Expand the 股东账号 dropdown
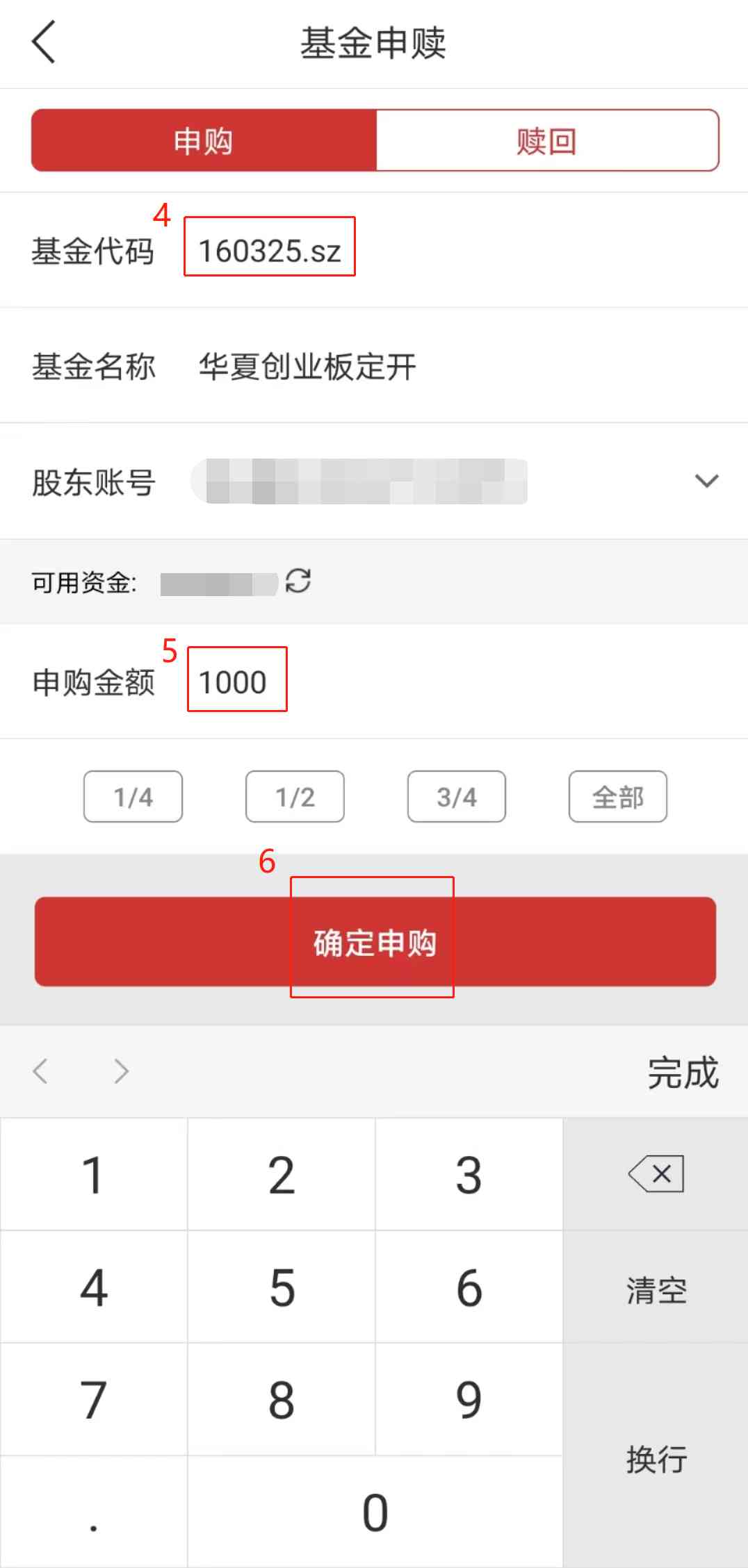This screenshot has width=748, height=1568. tap(706, 481)
